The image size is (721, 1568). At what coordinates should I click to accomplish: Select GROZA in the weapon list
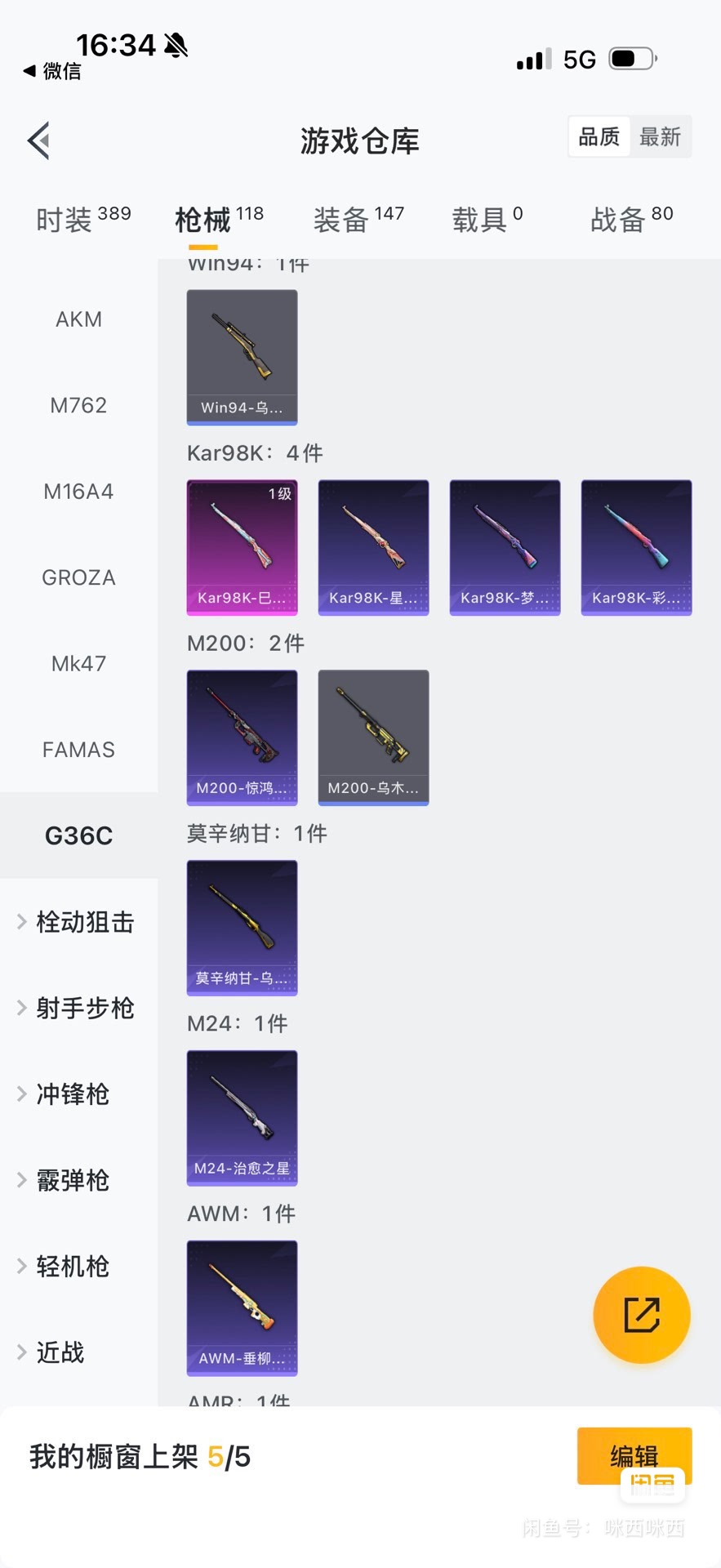78,577
